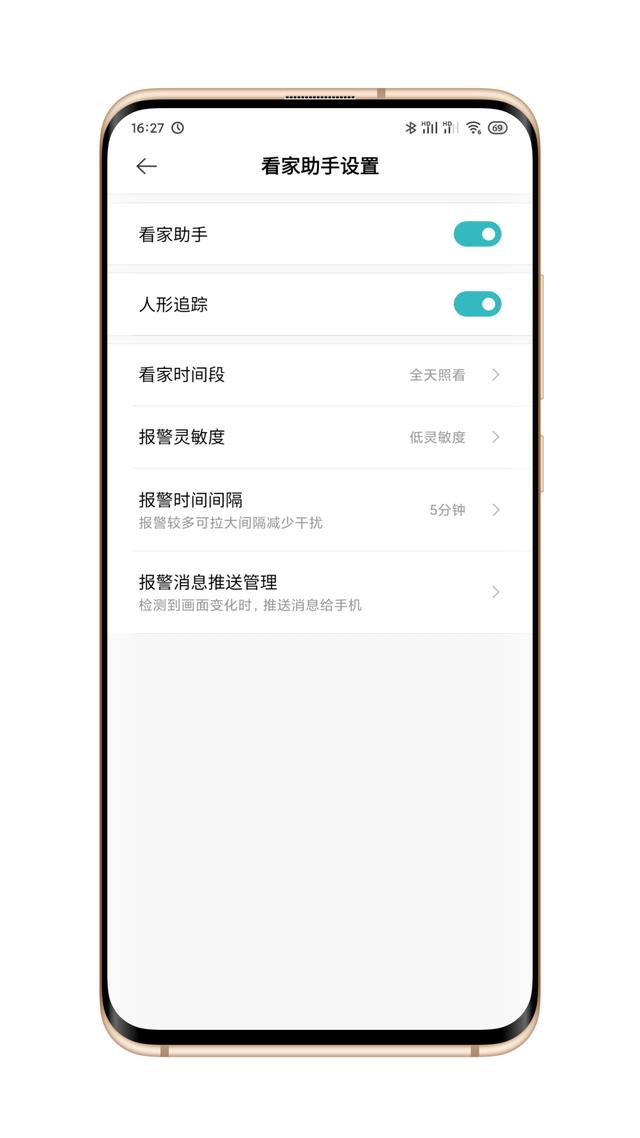Open the 看家时间段 setting
Viewport: 640px width, 1138px height.
tap(320, 375)
